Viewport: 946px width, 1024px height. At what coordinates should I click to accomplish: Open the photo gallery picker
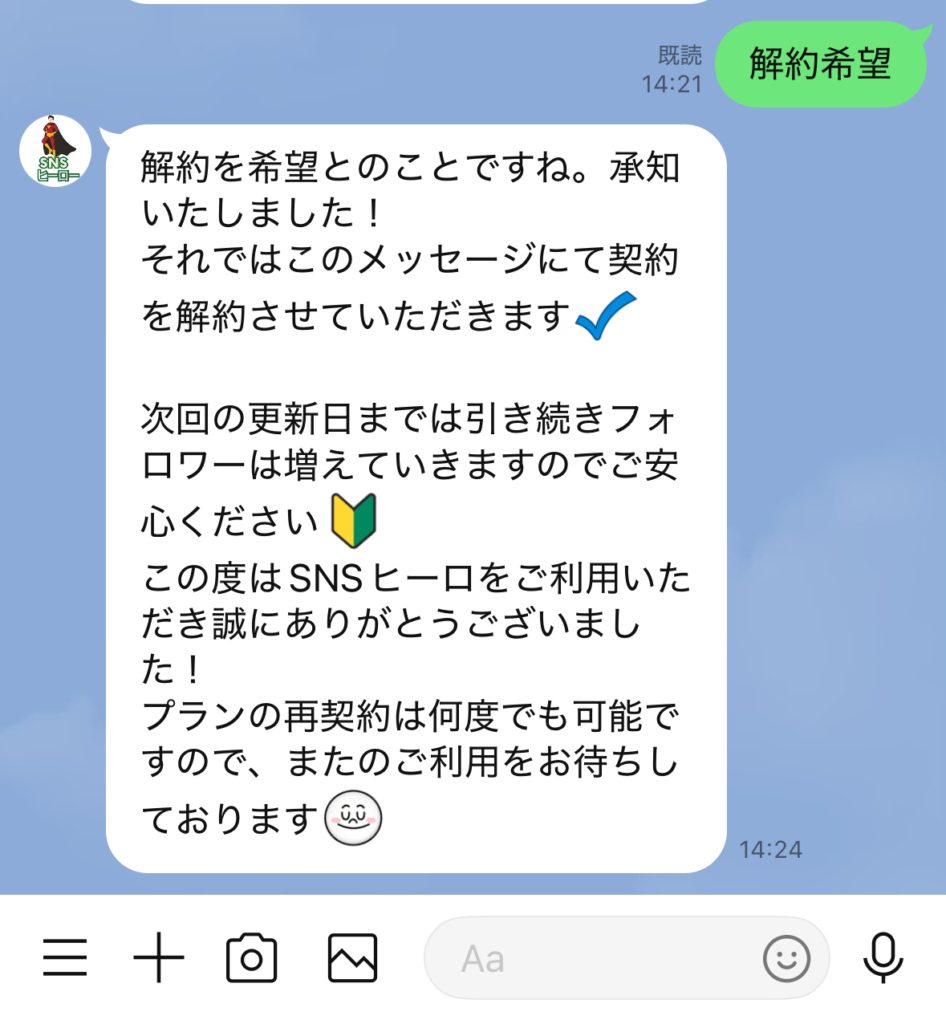(x=353, y=959)
